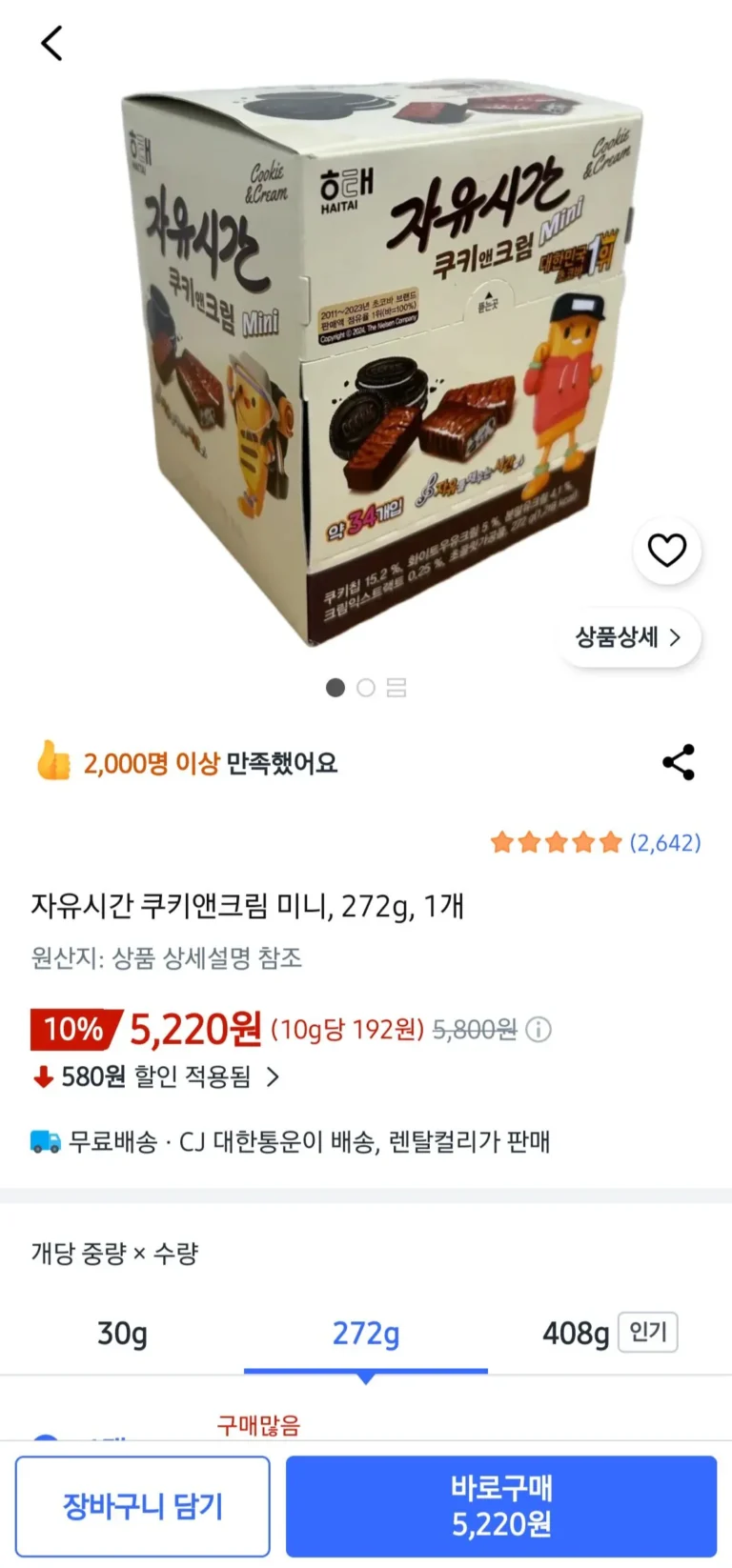Tap 장바구니 담기 to add to cart

(143, 1506)
